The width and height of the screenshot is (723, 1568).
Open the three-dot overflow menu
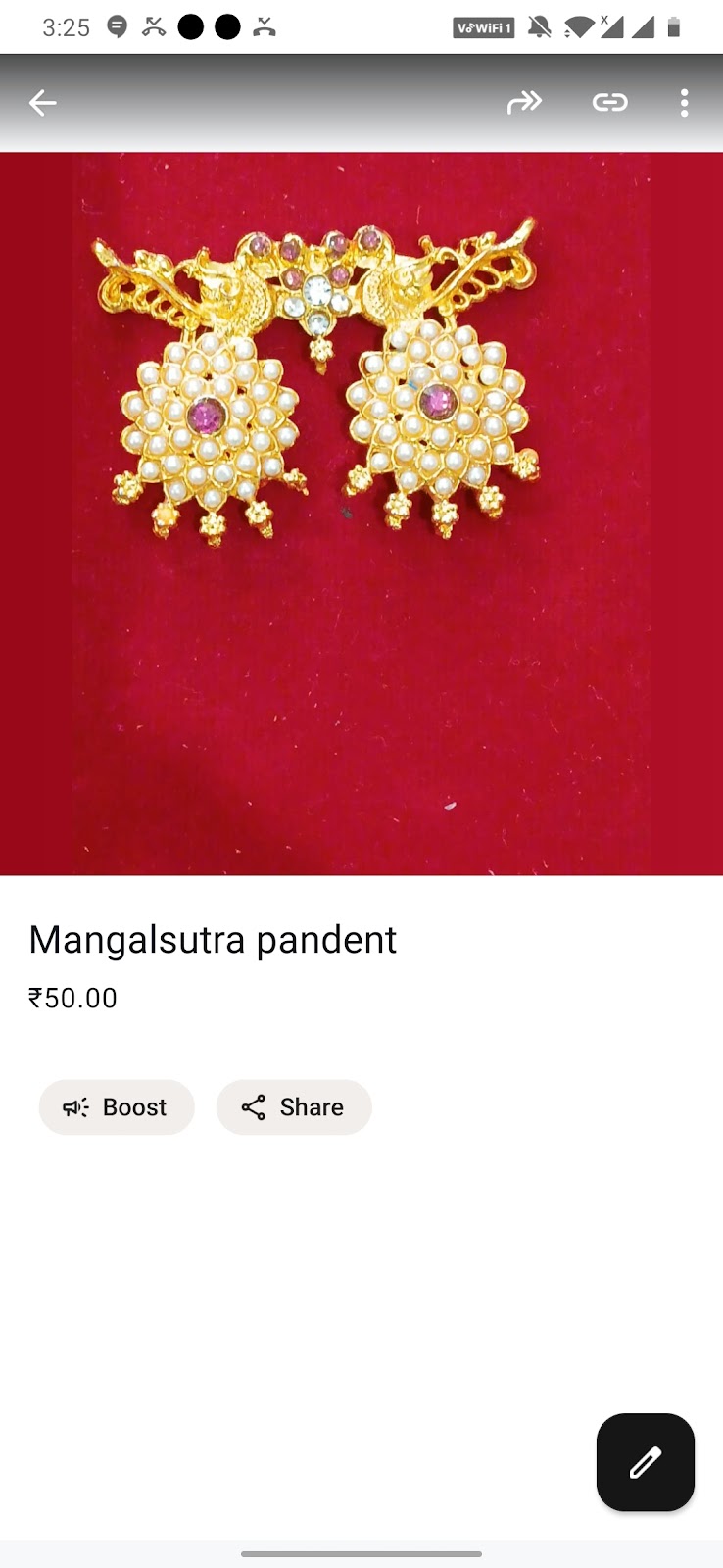(684, 102)
